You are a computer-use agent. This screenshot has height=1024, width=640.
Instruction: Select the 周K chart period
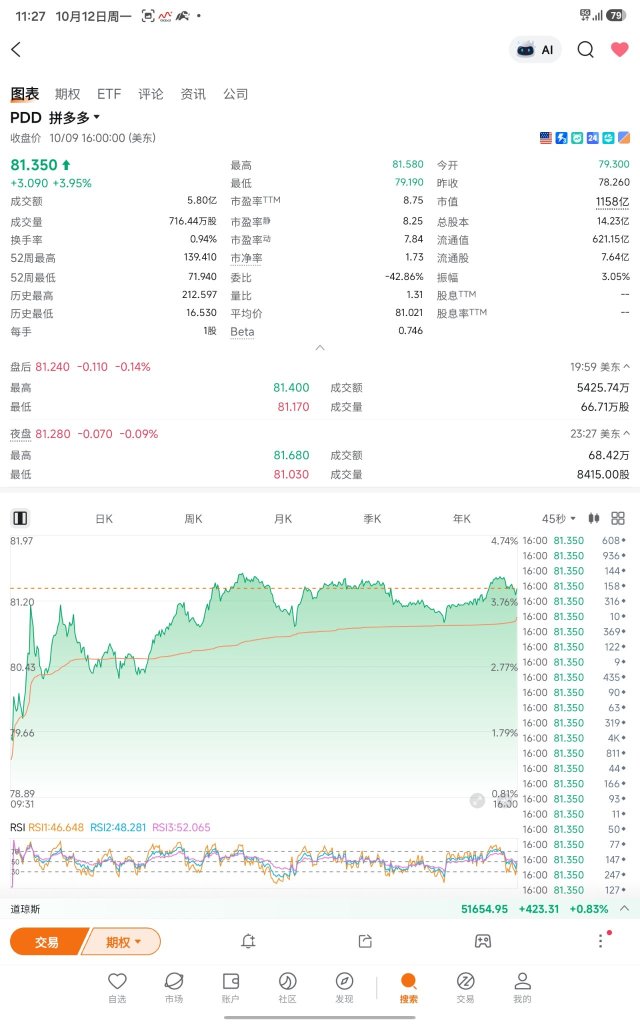point(193,519)
